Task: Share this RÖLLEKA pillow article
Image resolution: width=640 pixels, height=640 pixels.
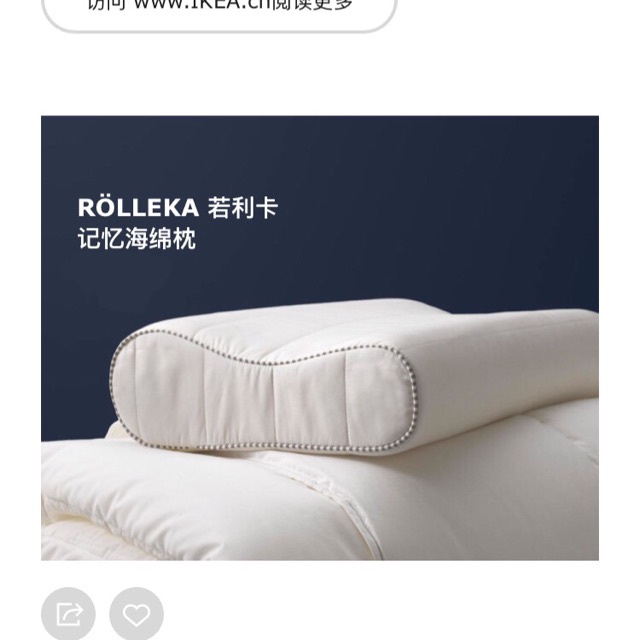Action: (x=68, y=613)
